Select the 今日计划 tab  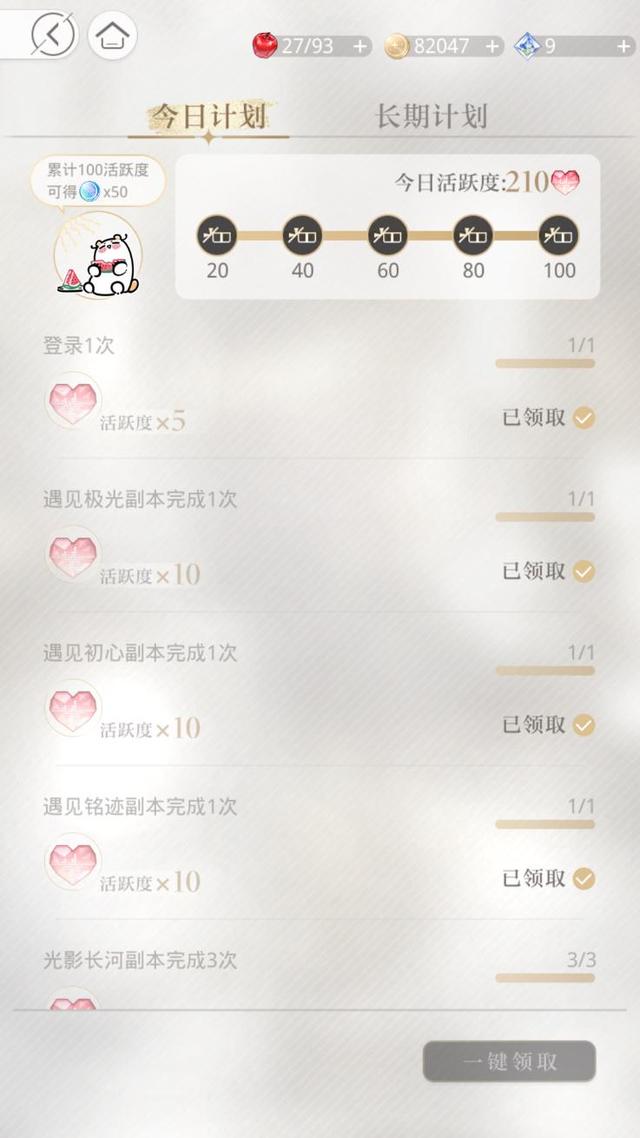click(208, 116)
